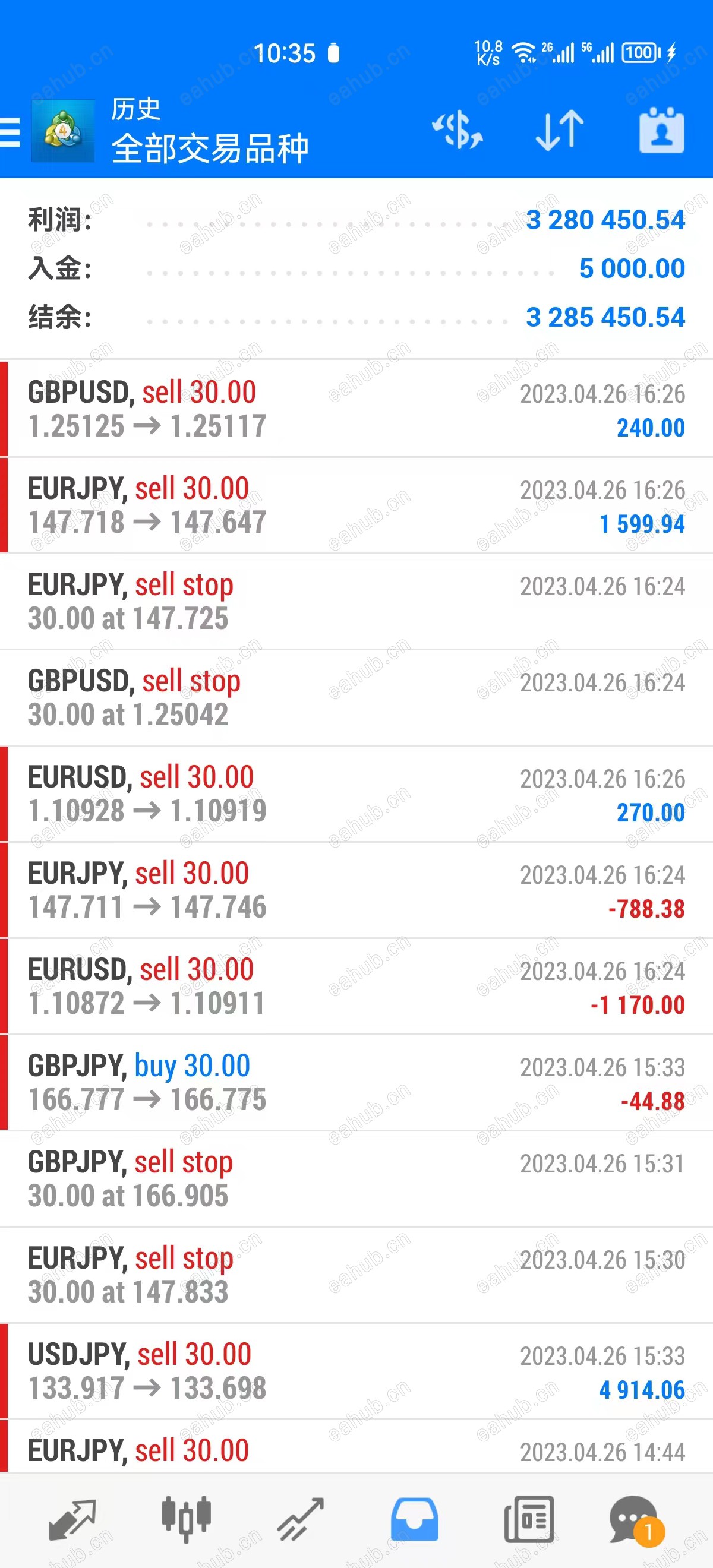Open EURJPY sell trade with -788.38 loss

click(356, 889)
